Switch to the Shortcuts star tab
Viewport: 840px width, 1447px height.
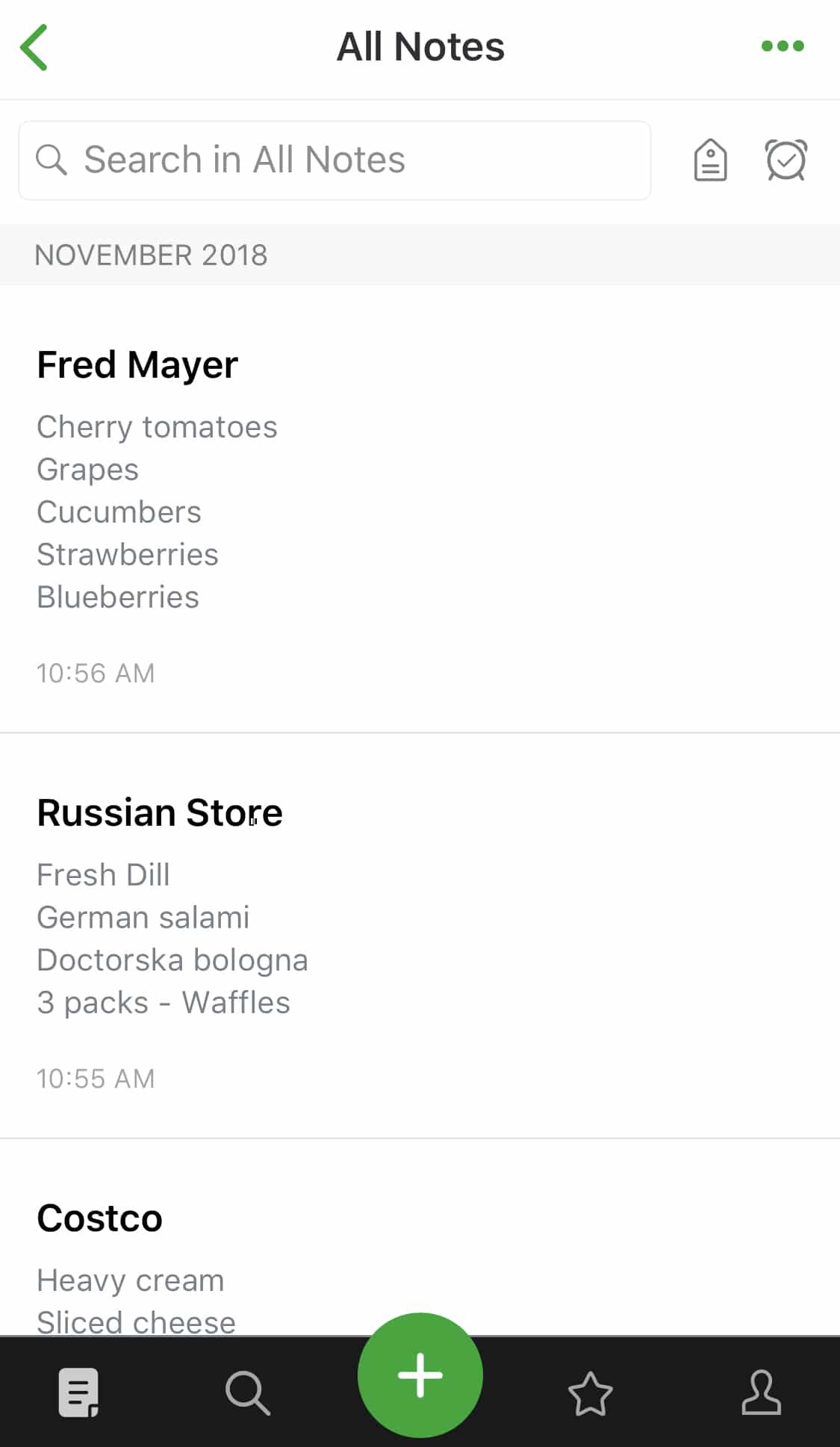(x=591, y=1393)
